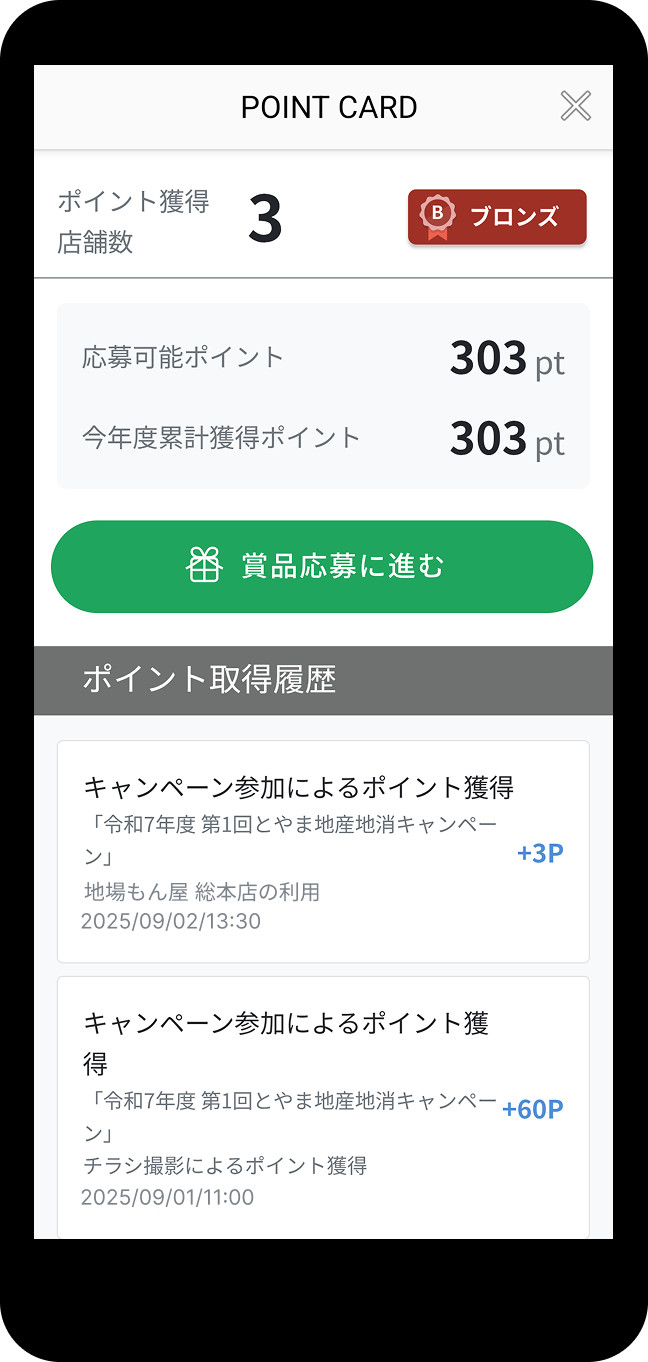
Task: Tap the 賞品応募に進む button
Action: coord(322,566)
